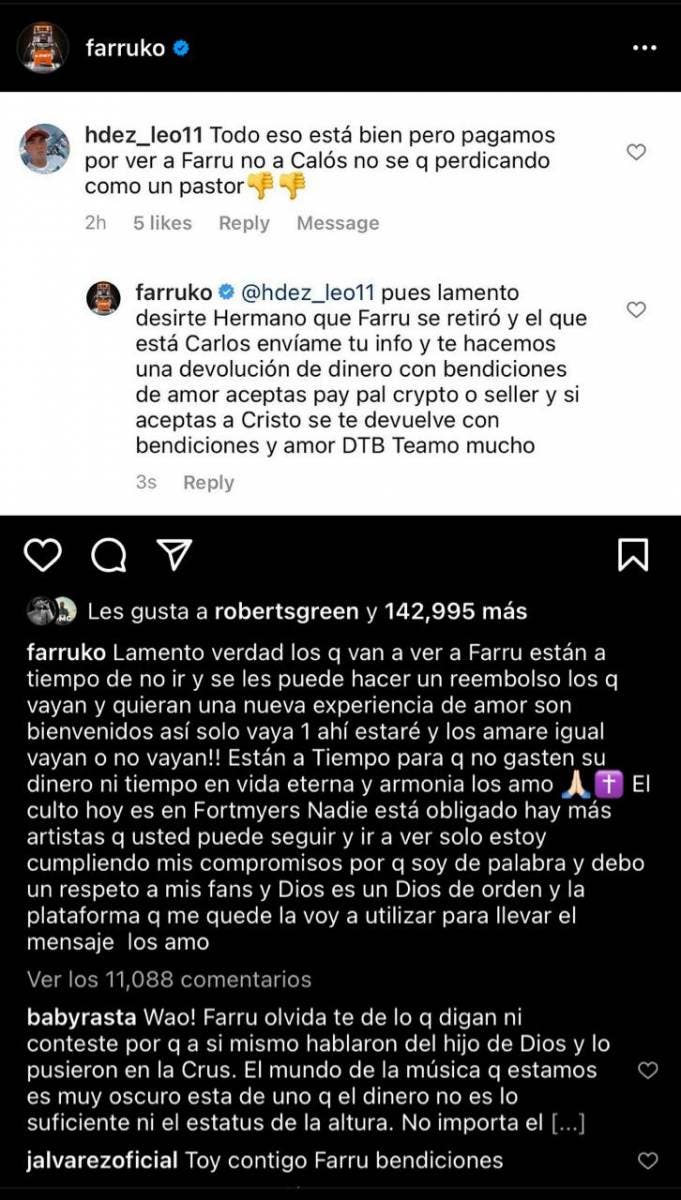Bookmark farruko's post

(633, 554)
